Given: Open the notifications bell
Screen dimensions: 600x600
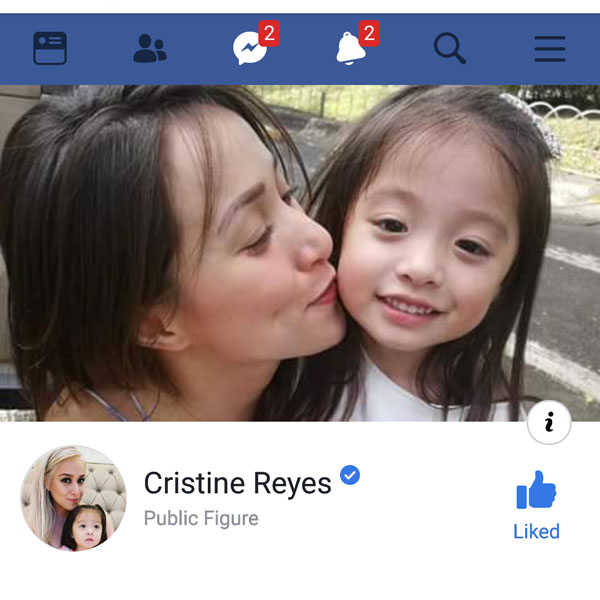Looking at the screenshot, I should pos(351,48).
